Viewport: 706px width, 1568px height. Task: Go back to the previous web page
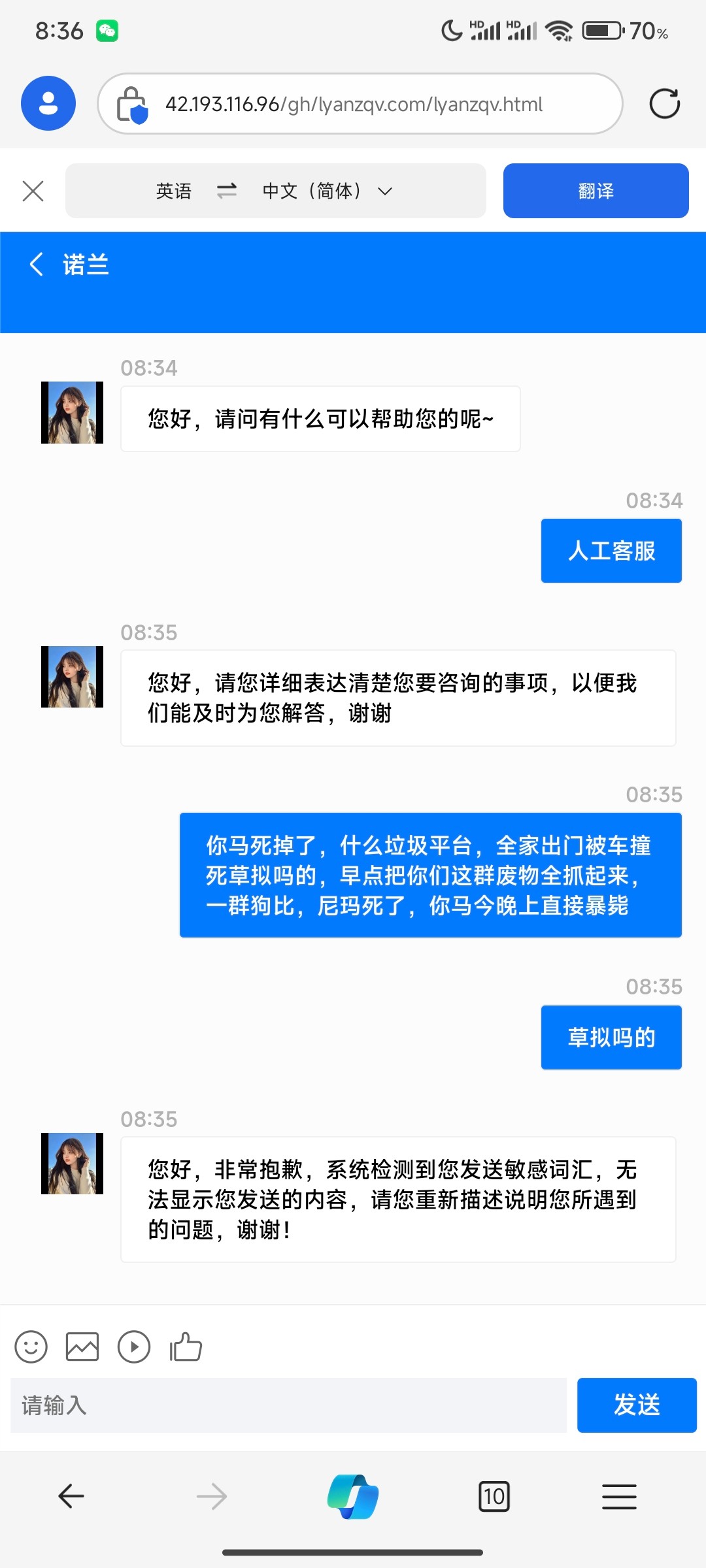coord(71,1496)
